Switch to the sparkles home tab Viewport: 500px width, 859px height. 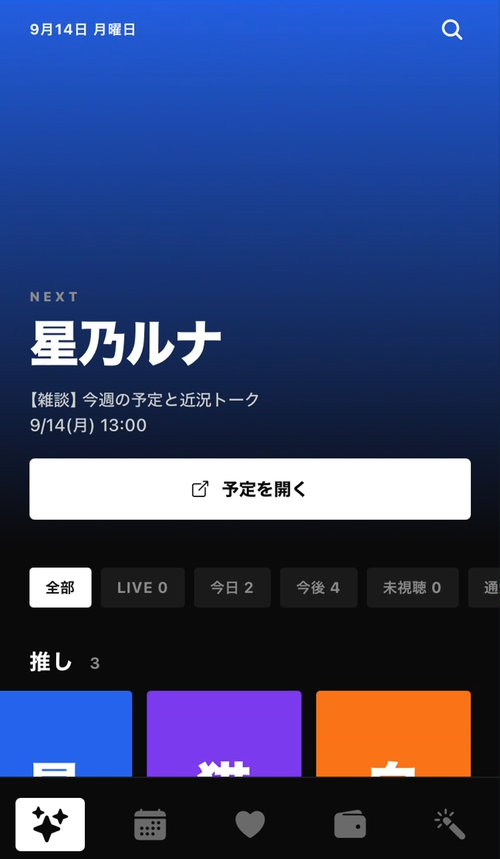(50, 824)
